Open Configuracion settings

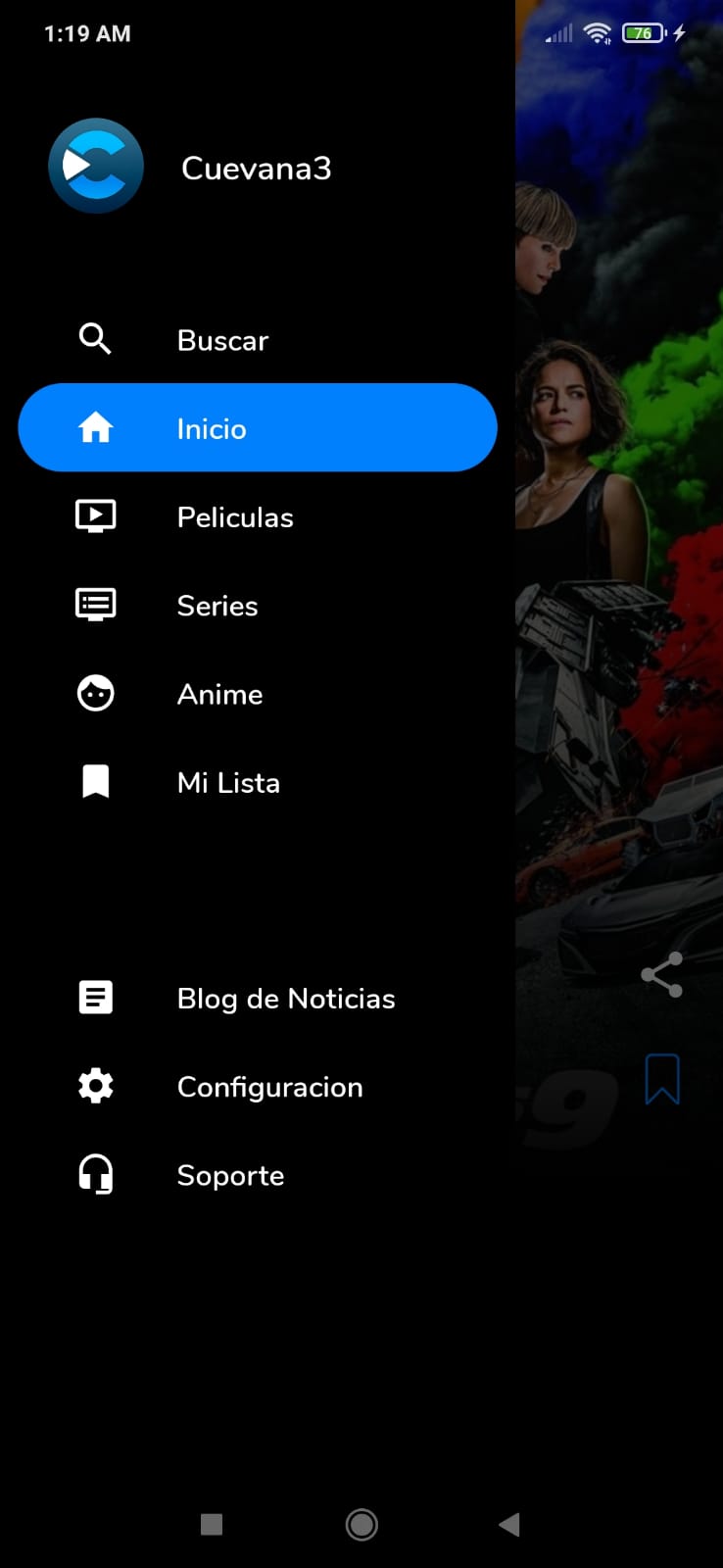(x=269, y=1087)
